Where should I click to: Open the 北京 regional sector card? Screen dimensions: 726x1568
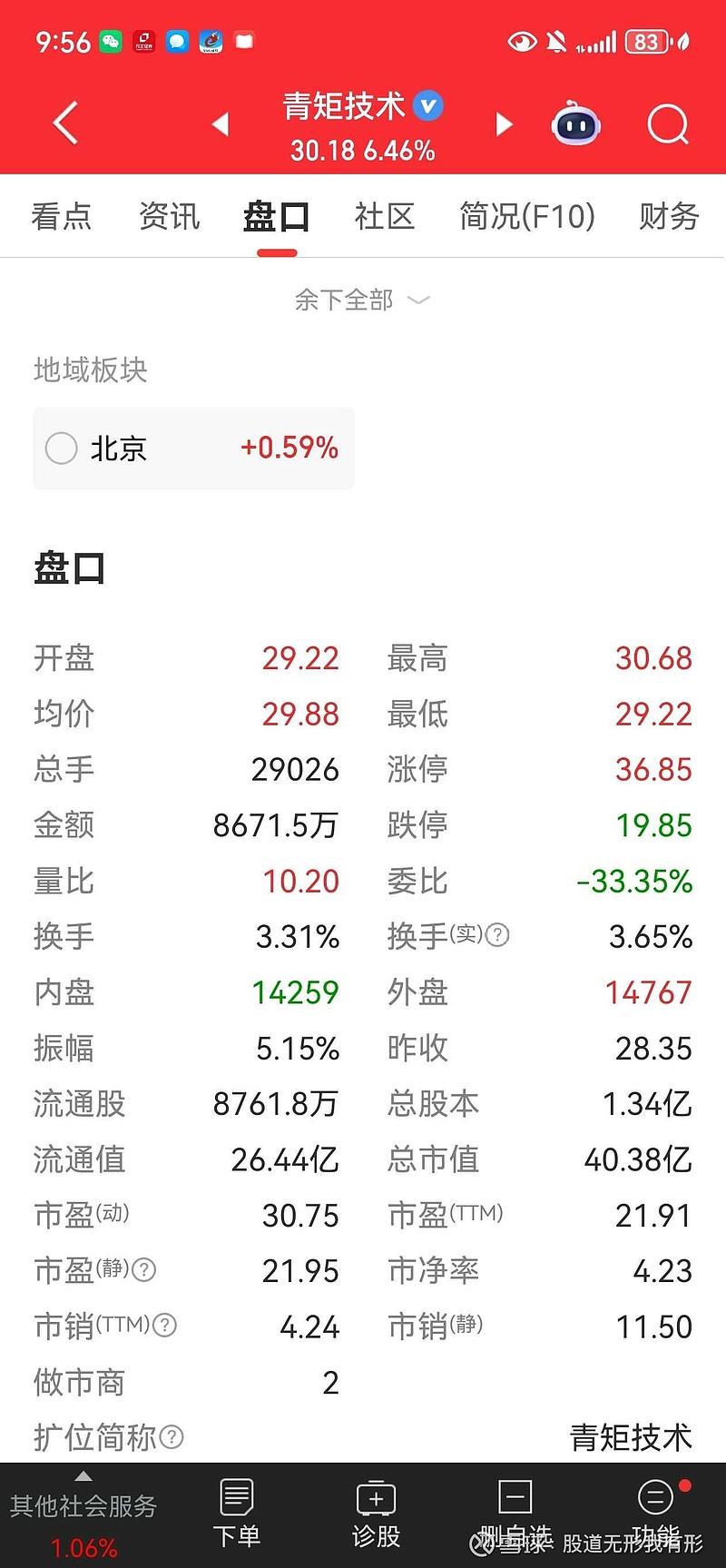point(193,449)
